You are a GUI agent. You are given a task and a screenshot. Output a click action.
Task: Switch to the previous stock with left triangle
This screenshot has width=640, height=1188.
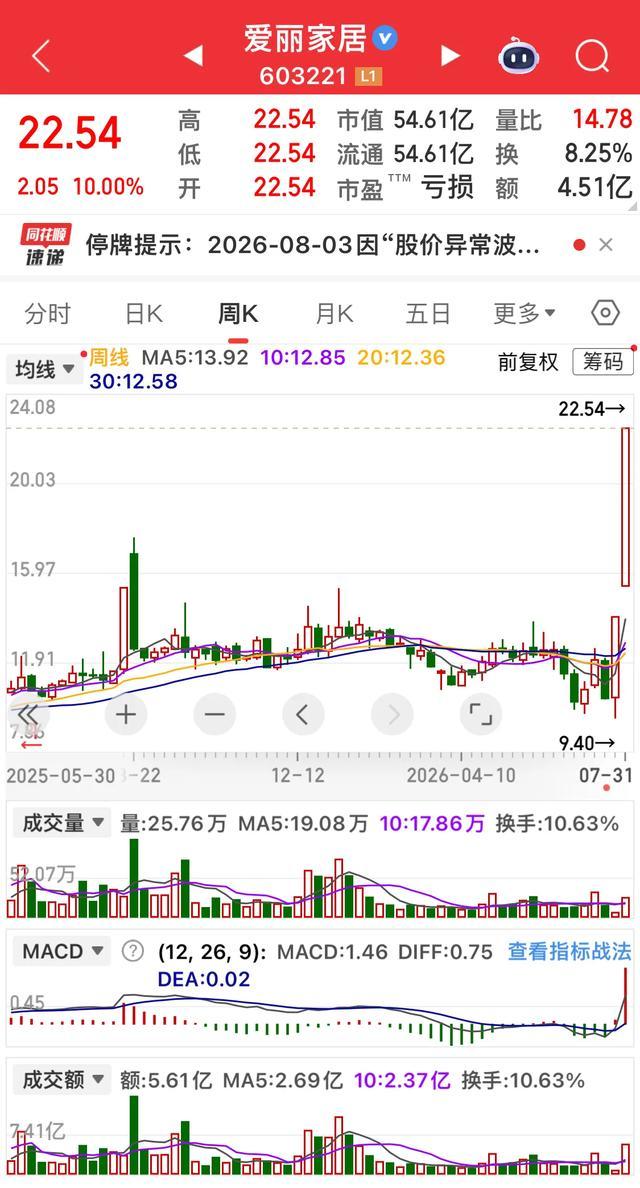pyautogui.click(x=193, y=55)
